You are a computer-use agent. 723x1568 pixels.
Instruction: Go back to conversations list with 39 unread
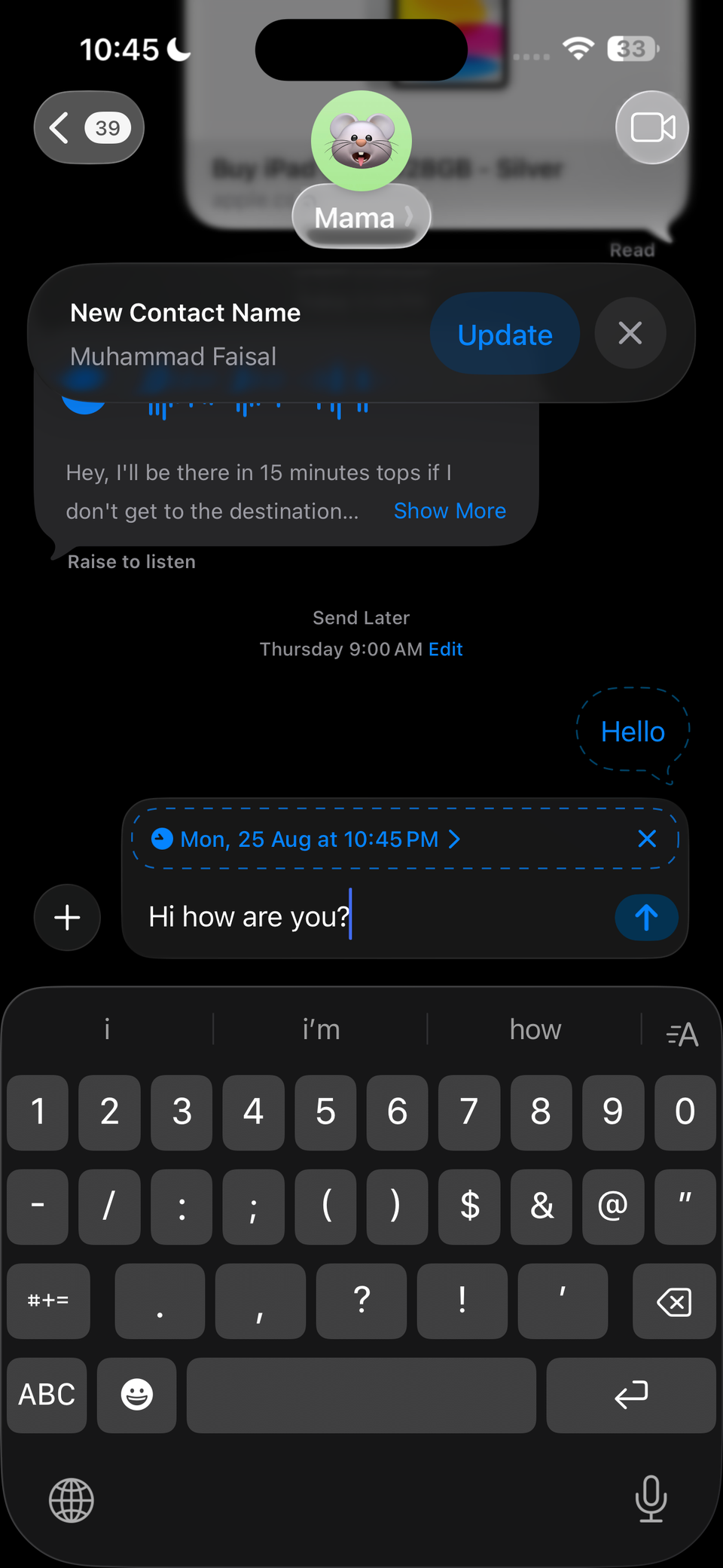pyautogui.click(x=88, y=127)
